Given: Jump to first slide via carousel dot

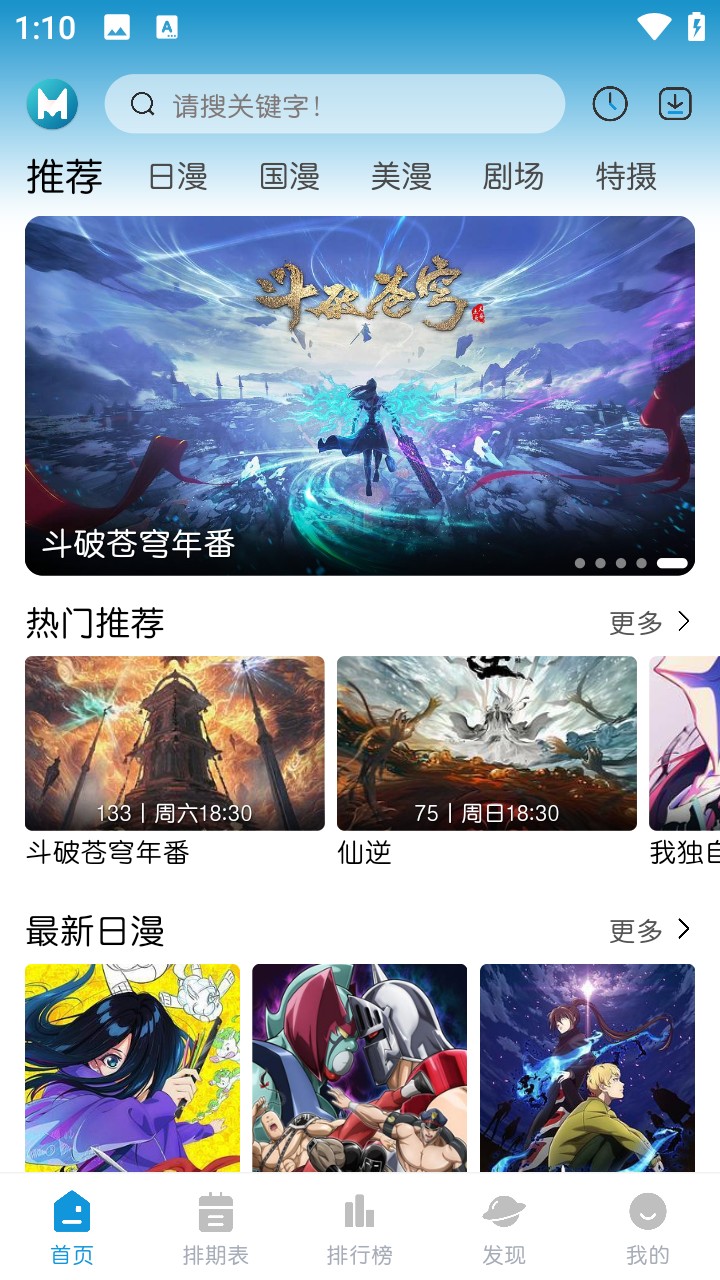Looking at the screenshot, I should tap(579, 563).
